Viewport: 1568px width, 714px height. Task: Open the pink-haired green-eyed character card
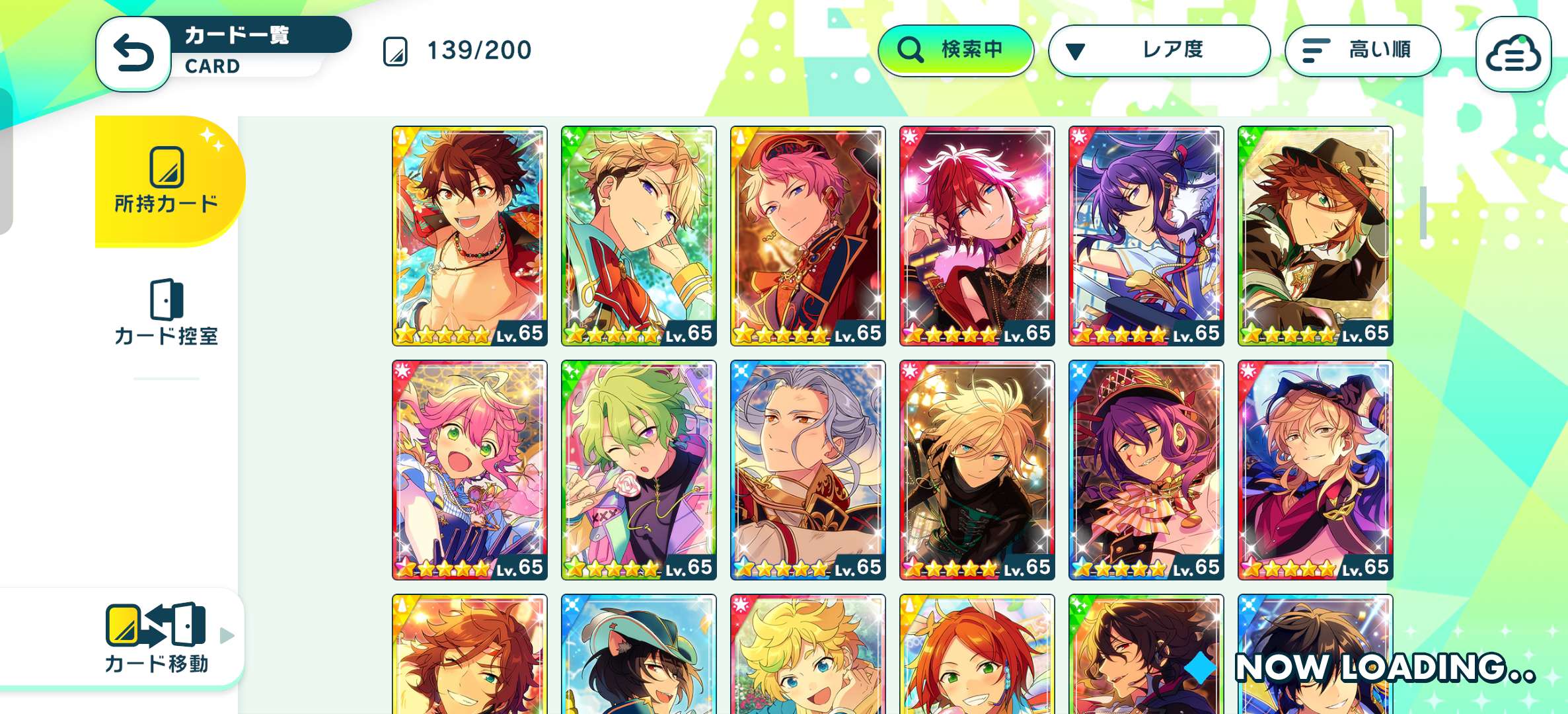pyautogui.click(x=469, y=469)
